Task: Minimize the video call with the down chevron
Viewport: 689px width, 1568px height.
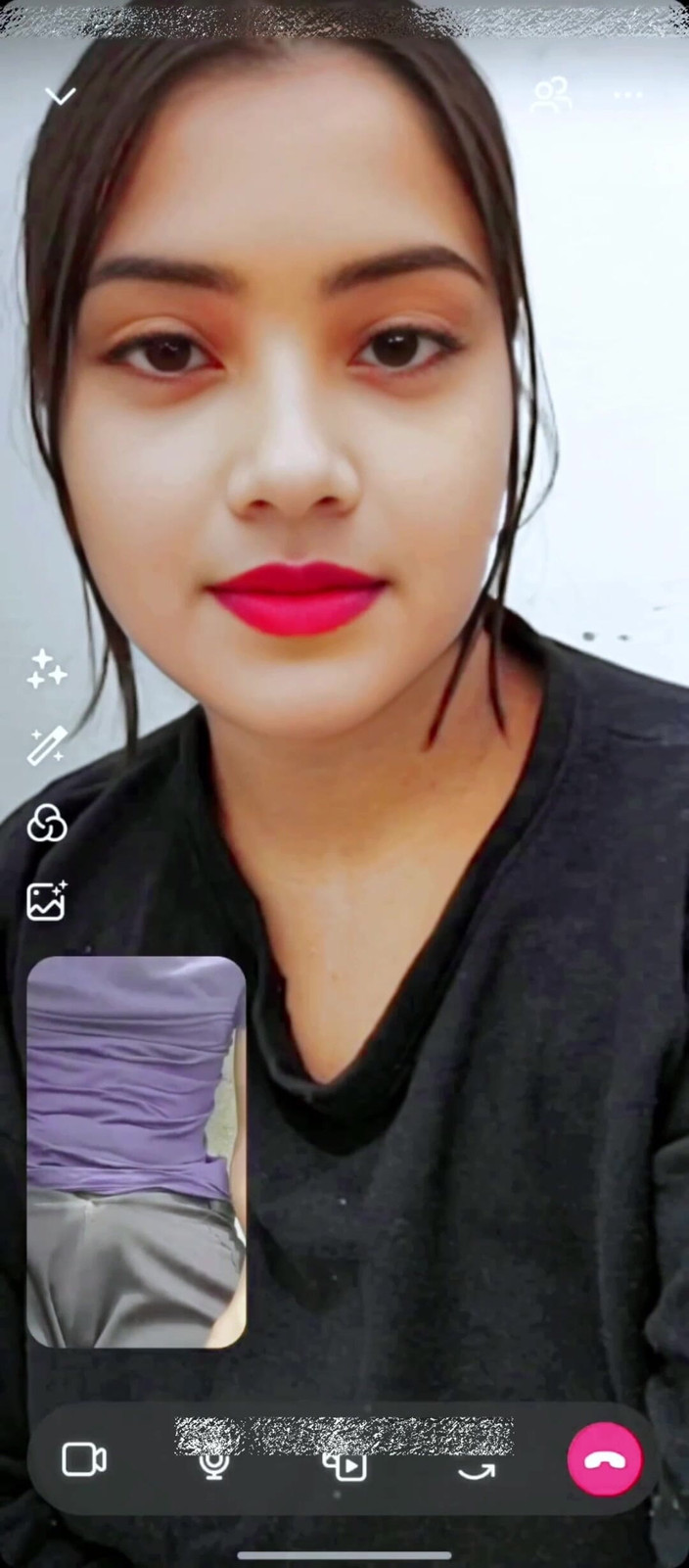Action: (61, 96)
